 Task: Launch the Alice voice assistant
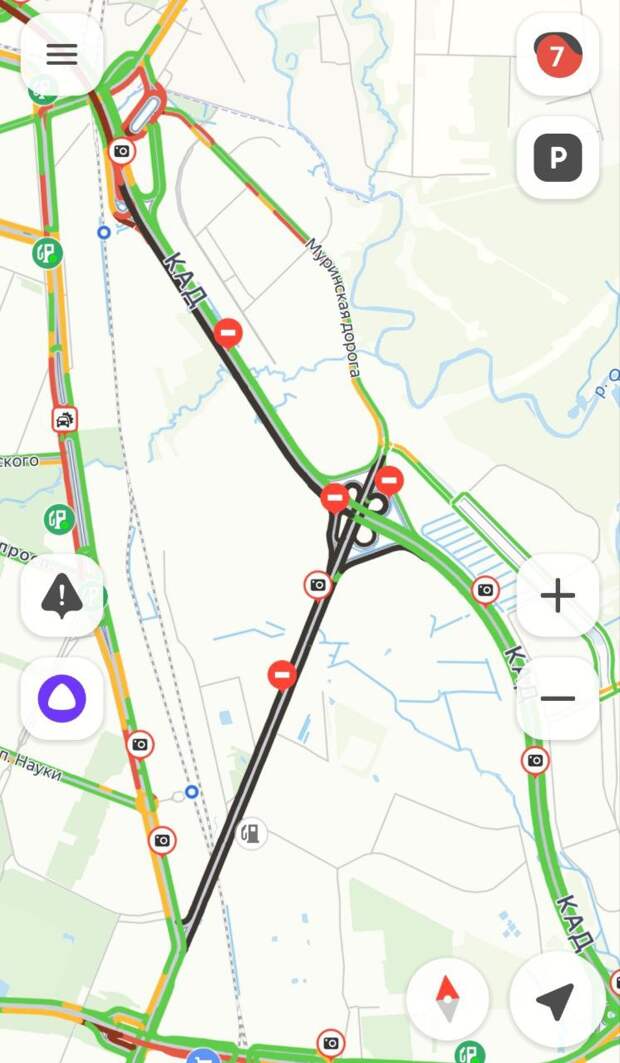click(62, 698)
